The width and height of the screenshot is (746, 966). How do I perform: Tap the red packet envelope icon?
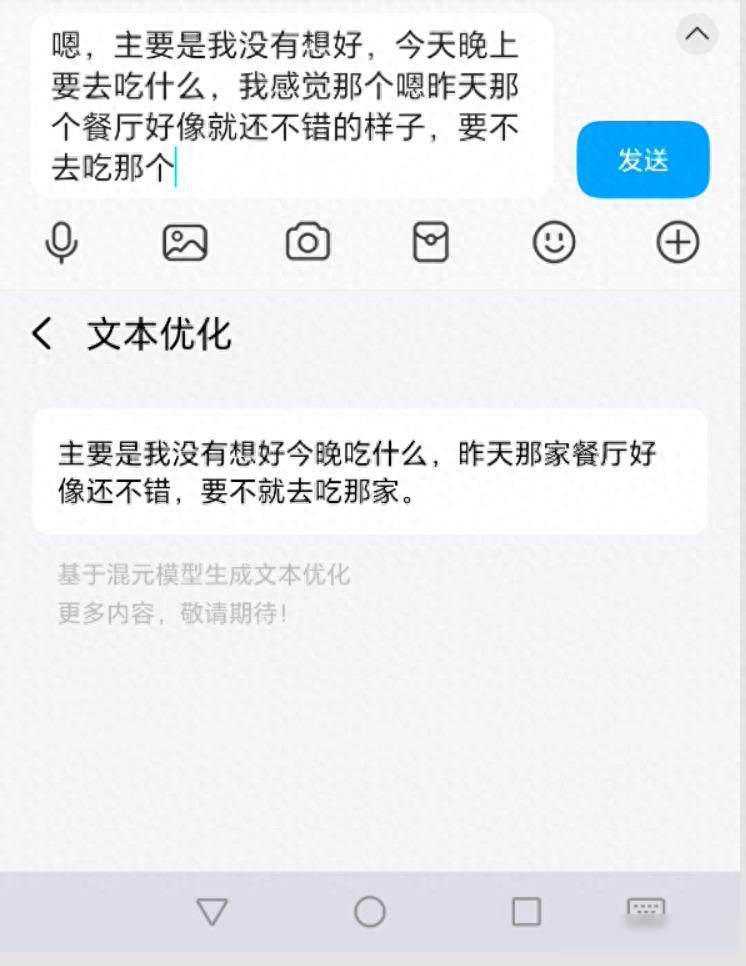[430, 241]
